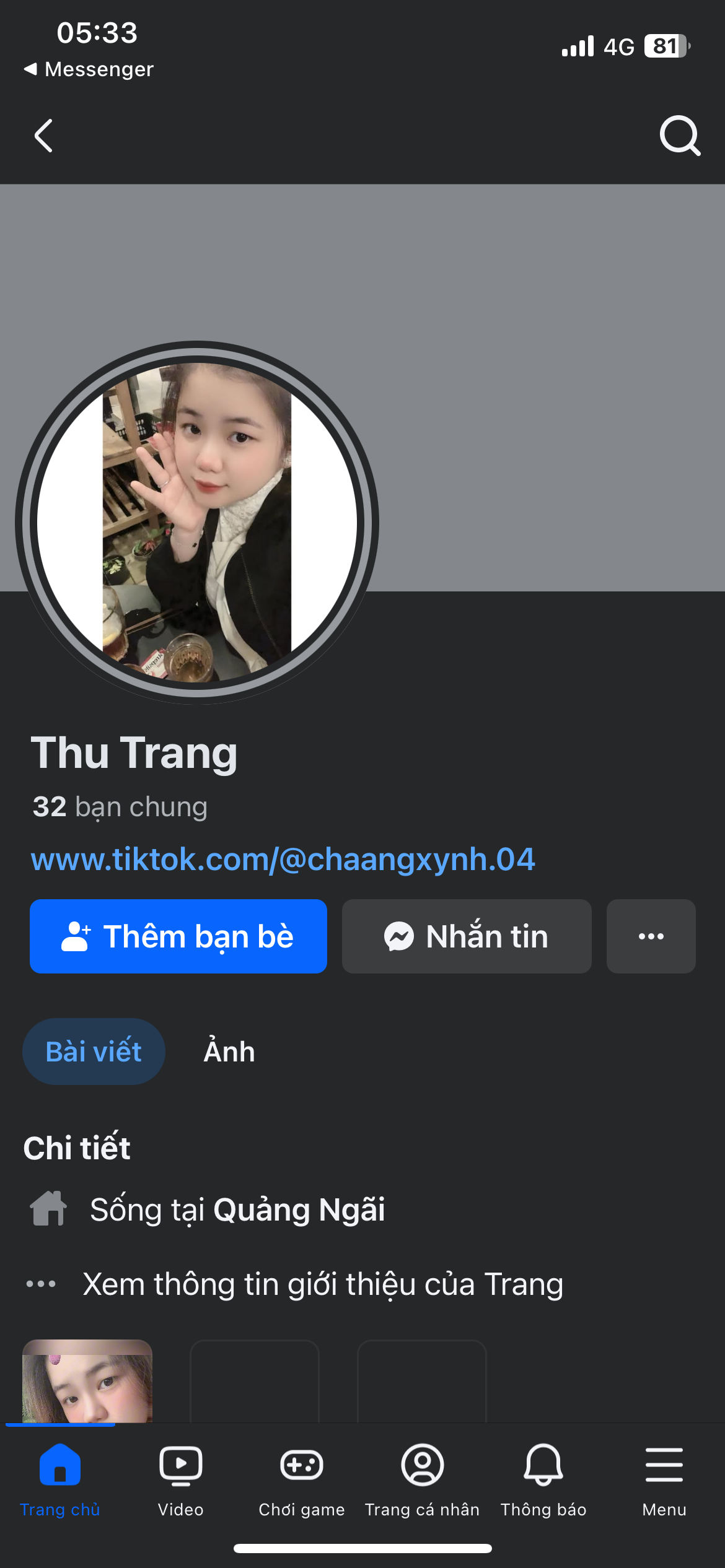The image size is (725, 1568).
Task: Return to Messenger app
Action: tap(89, 69)
